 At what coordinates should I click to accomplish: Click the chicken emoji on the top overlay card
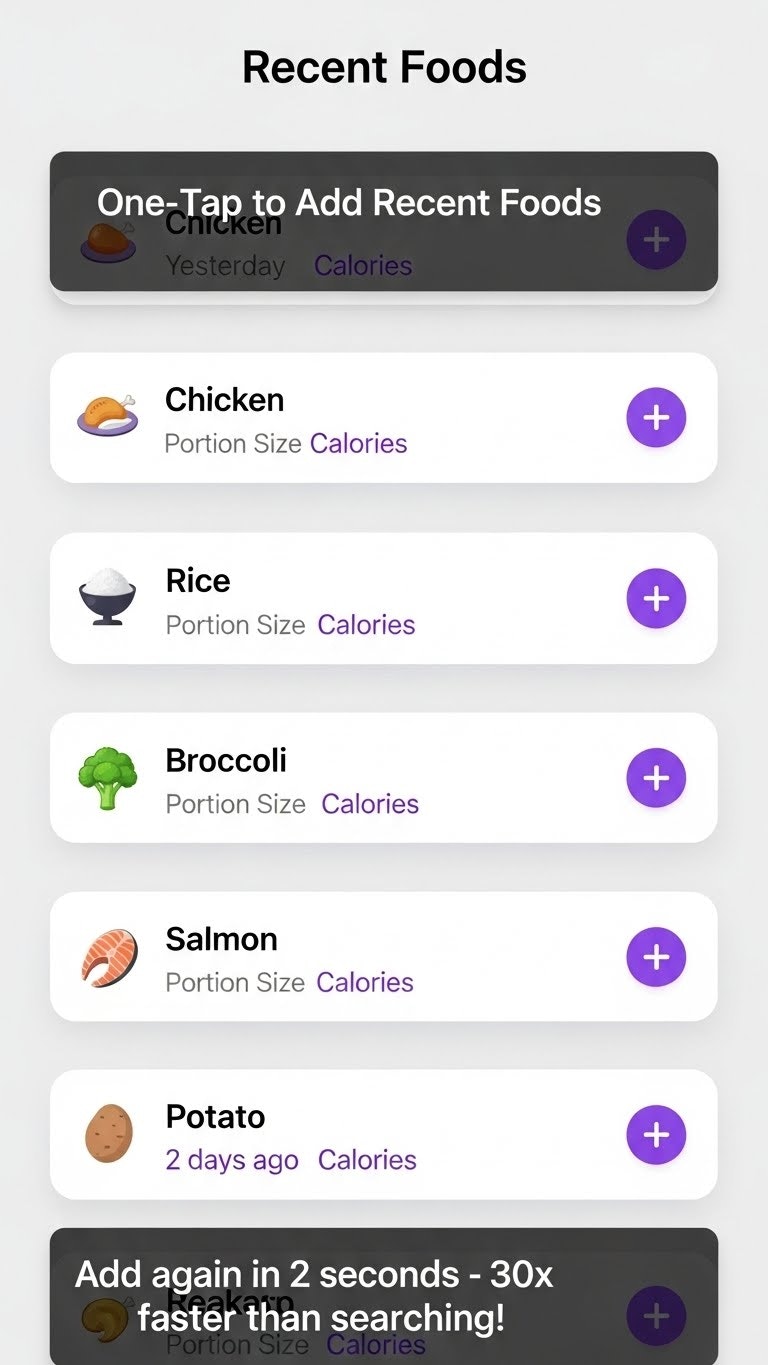(108, 240)
